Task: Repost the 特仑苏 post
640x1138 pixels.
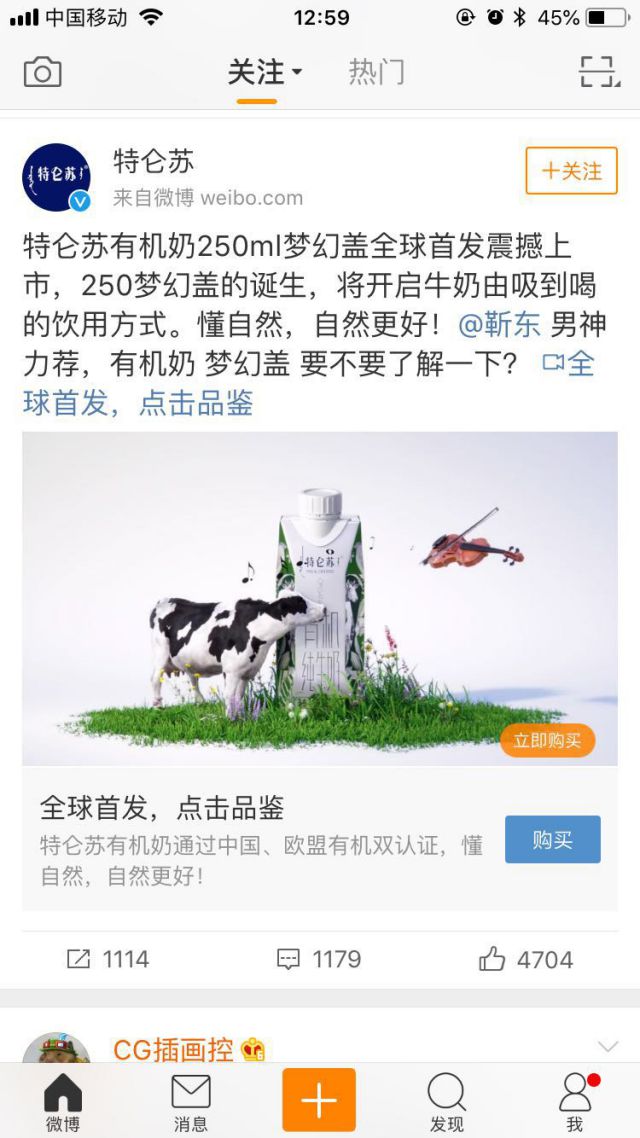Action: pos(108,960)
